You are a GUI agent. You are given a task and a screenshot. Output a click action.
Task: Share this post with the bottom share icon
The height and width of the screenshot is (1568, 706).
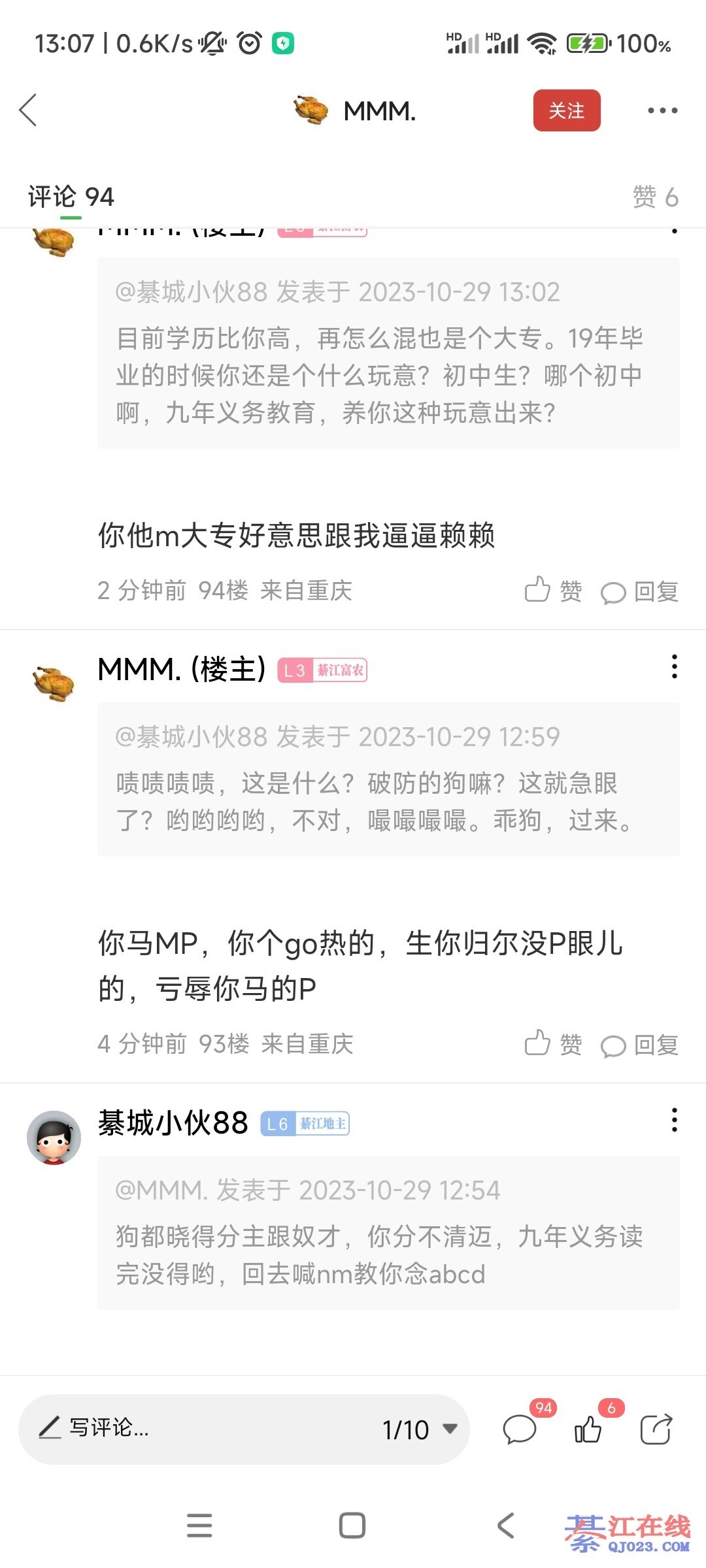point(656,1429)
